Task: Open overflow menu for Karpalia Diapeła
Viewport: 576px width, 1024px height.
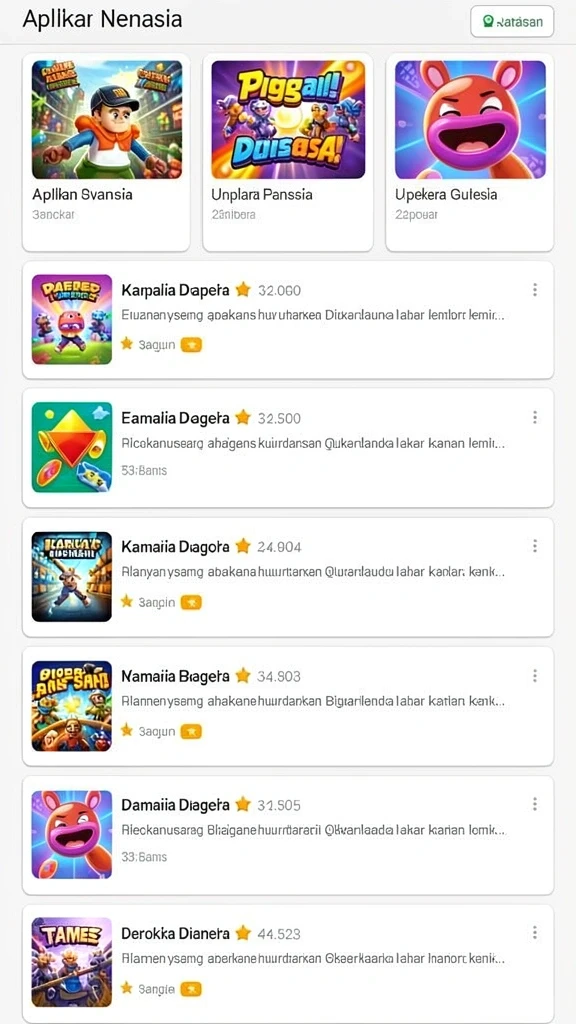Action: (535, 289)
